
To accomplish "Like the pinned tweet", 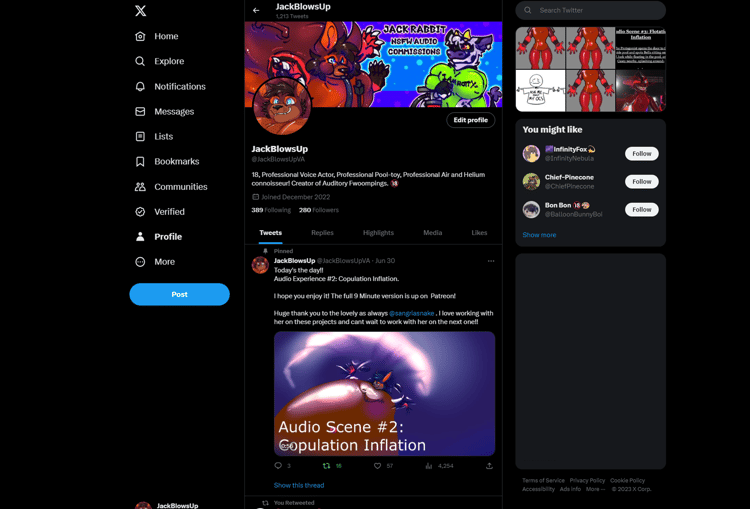I will click(378, 466).
